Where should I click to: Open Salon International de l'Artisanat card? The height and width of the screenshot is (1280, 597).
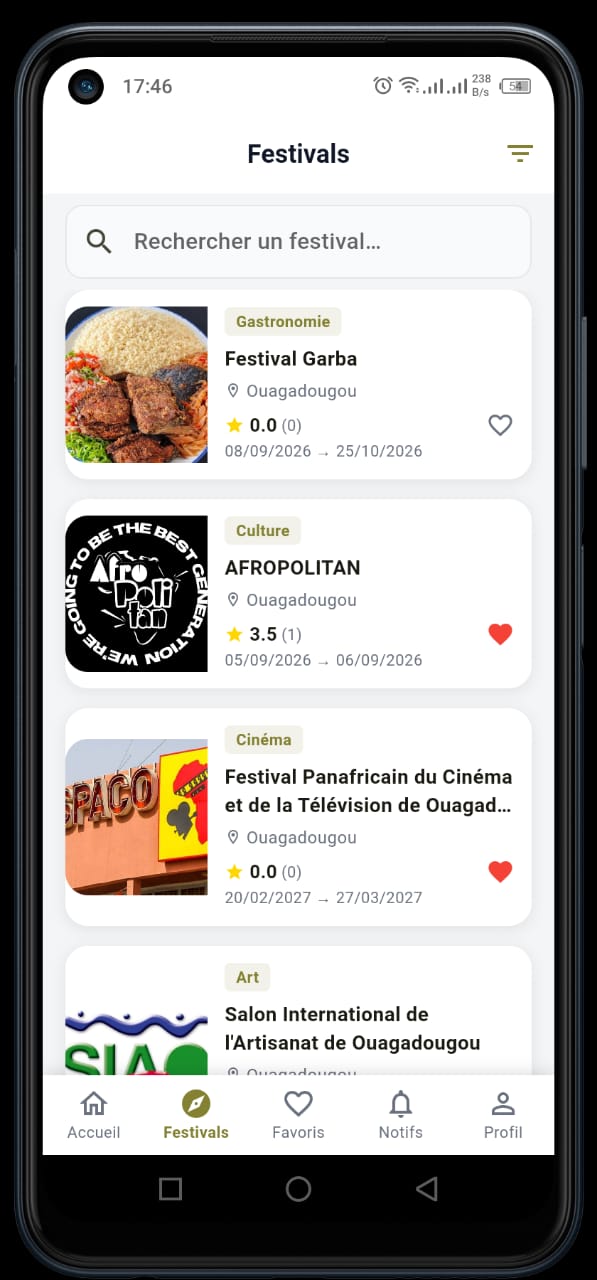(298, 1010)
